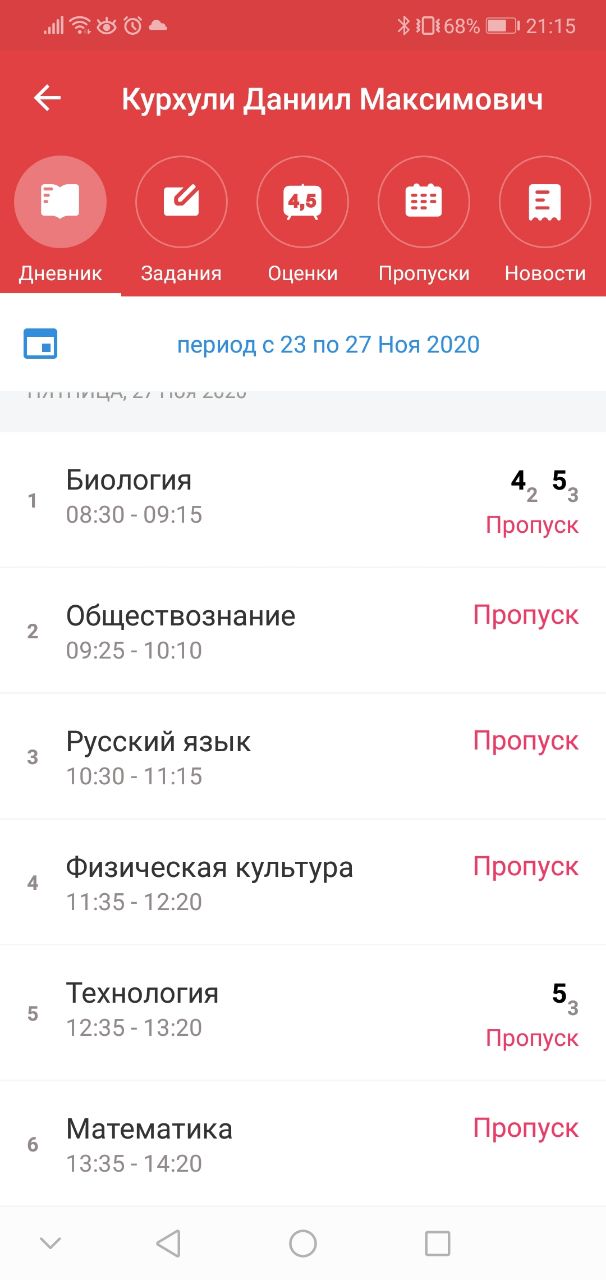Switch to the Дневник tab
Image resolution: width=606 pixels, height=1280 pixels.
pyautogui.click(x=60, y=220)
